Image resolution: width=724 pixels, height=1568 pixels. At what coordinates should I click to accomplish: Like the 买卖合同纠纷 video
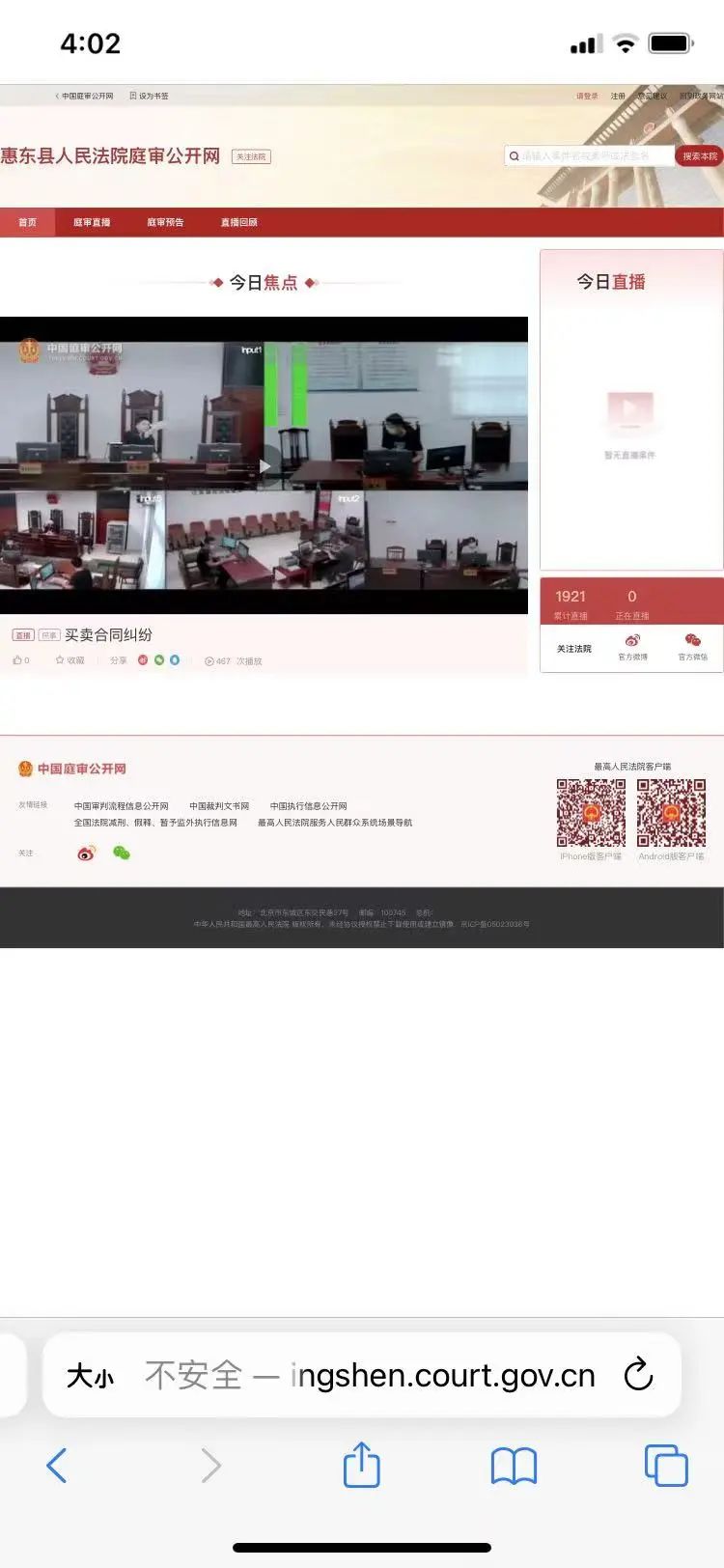(x=20, y=661)
